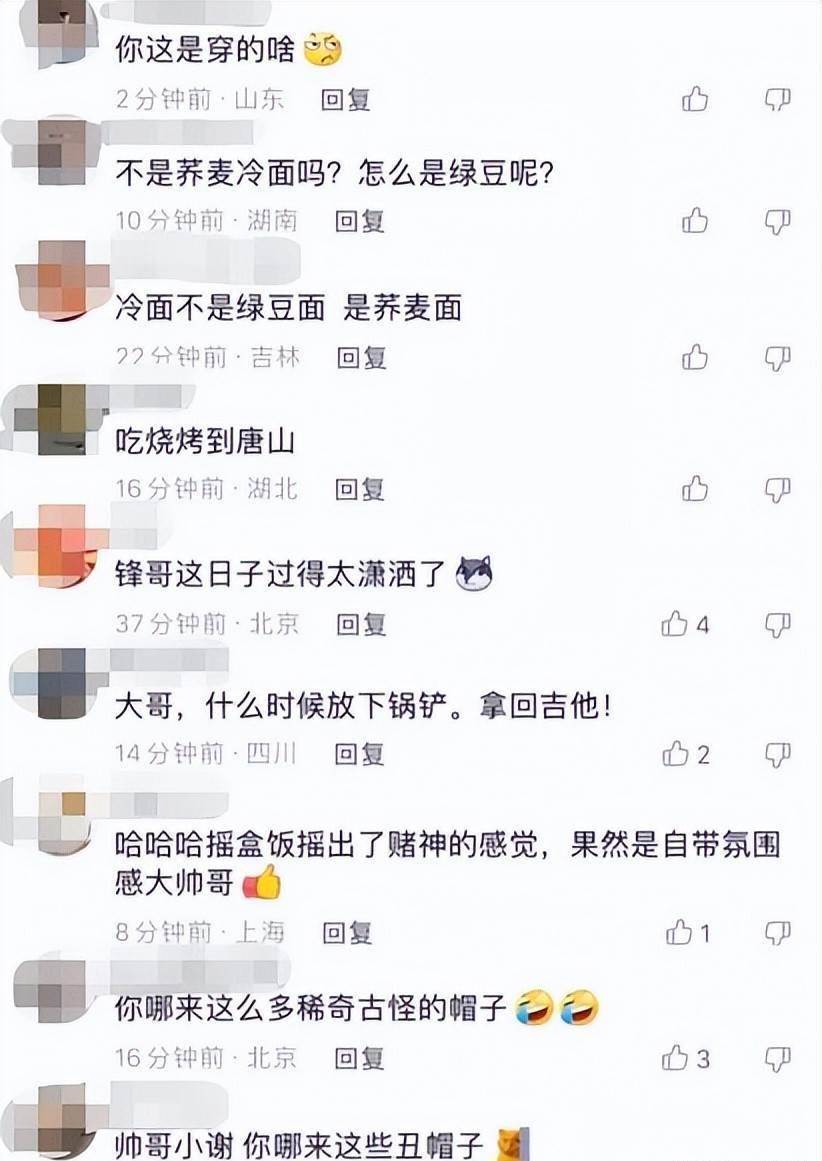Like the comment "你这是穿的啥"
This screenshot has height=1161, width=822.
coord(695,99)
